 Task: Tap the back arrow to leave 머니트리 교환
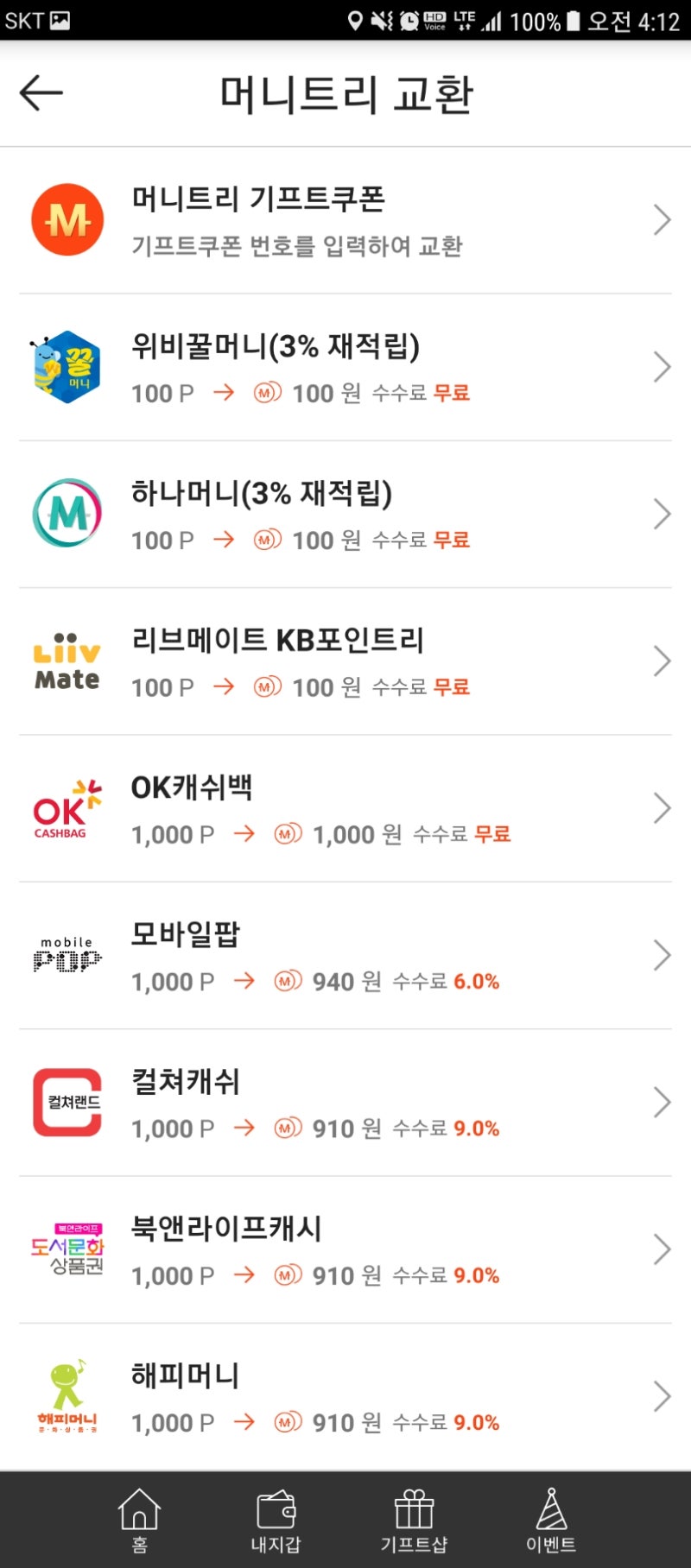[x=39, y=92]
